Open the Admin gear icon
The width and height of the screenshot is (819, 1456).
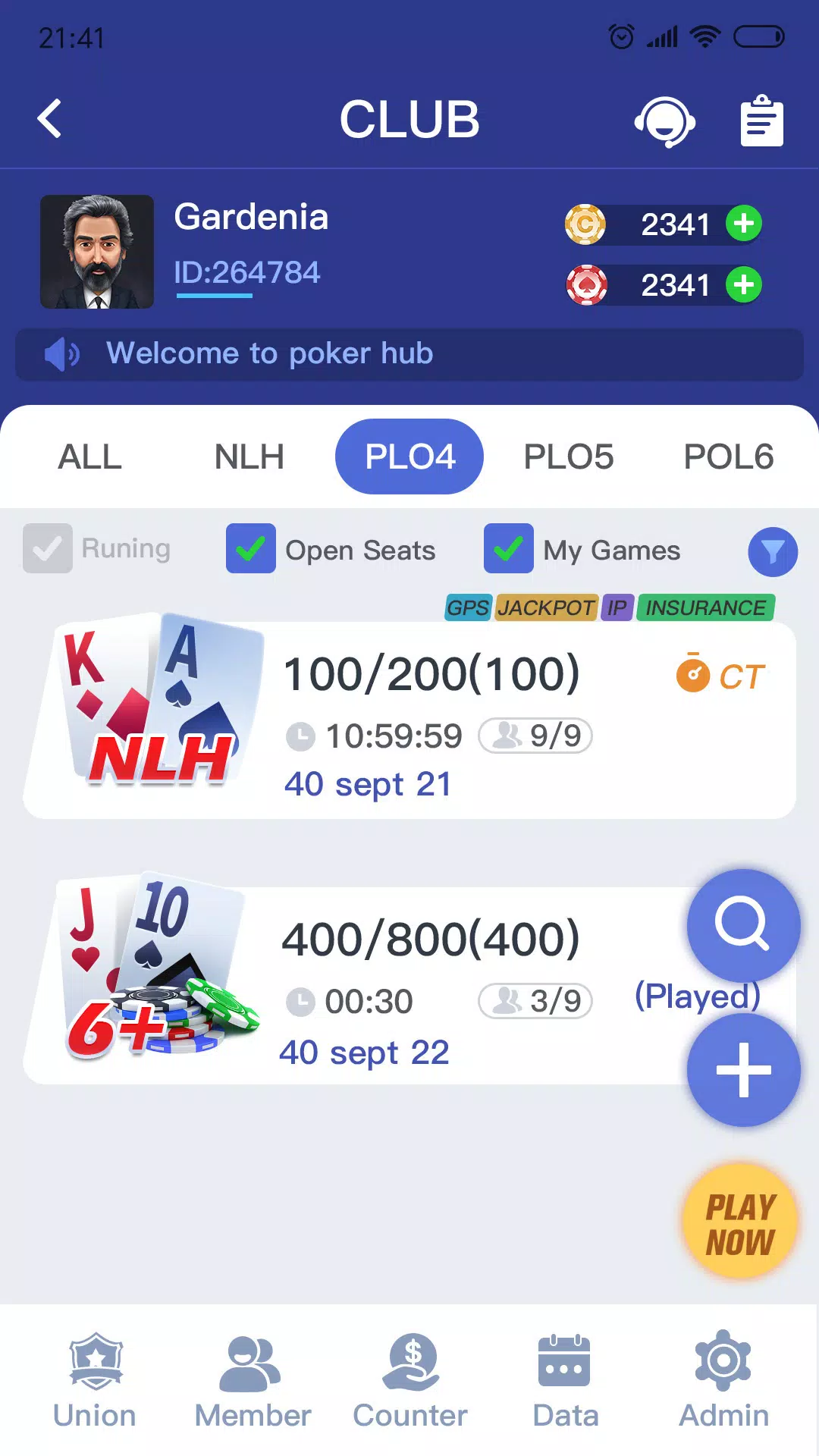click(x=724, y=1380)
